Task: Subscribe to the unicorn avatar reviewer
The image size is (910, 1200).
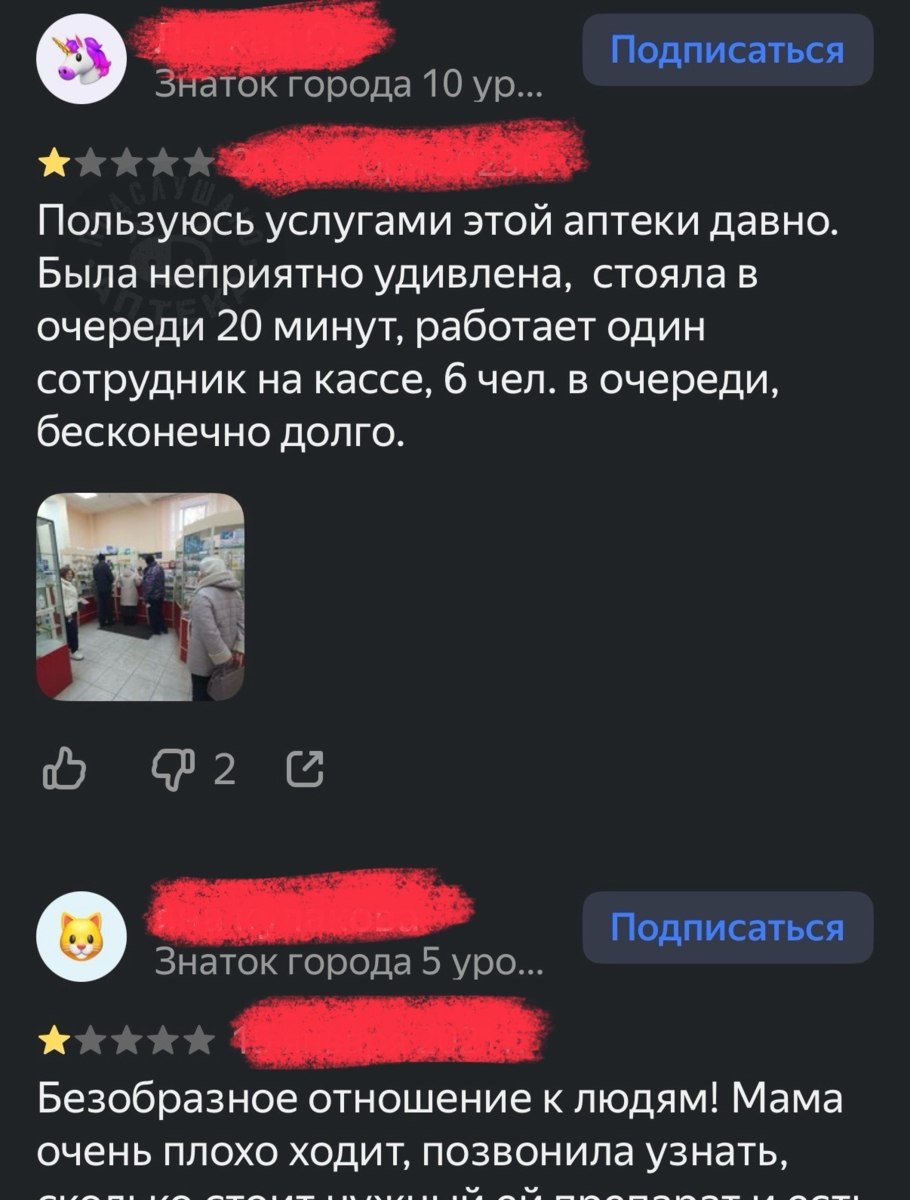Action: (x=728, y=50)
